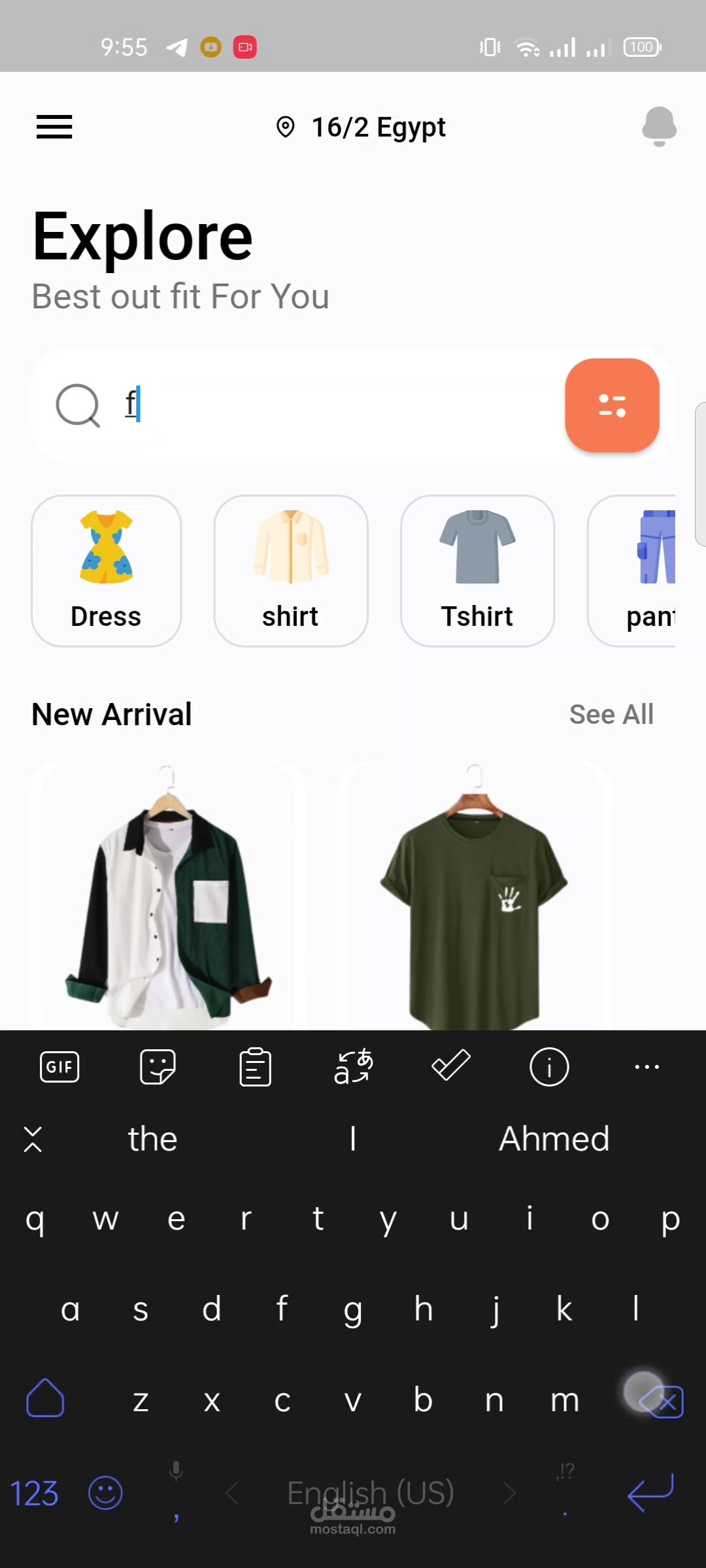View the green and white shirt product
706x1568 pixels.
pyautogui.click(x=168, y=895)
